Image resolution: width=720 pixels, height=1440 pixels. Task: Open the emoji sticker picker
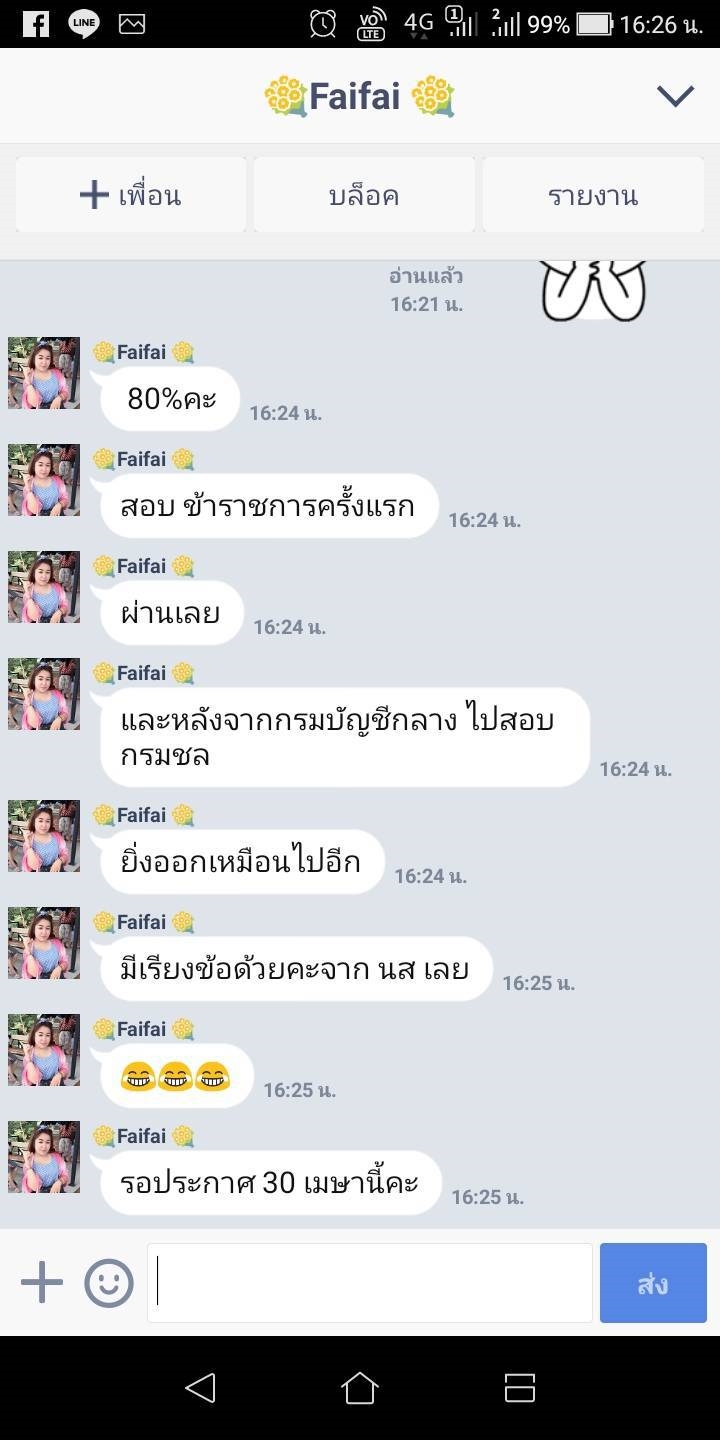pyautogui.click(x=109, y=1282)
